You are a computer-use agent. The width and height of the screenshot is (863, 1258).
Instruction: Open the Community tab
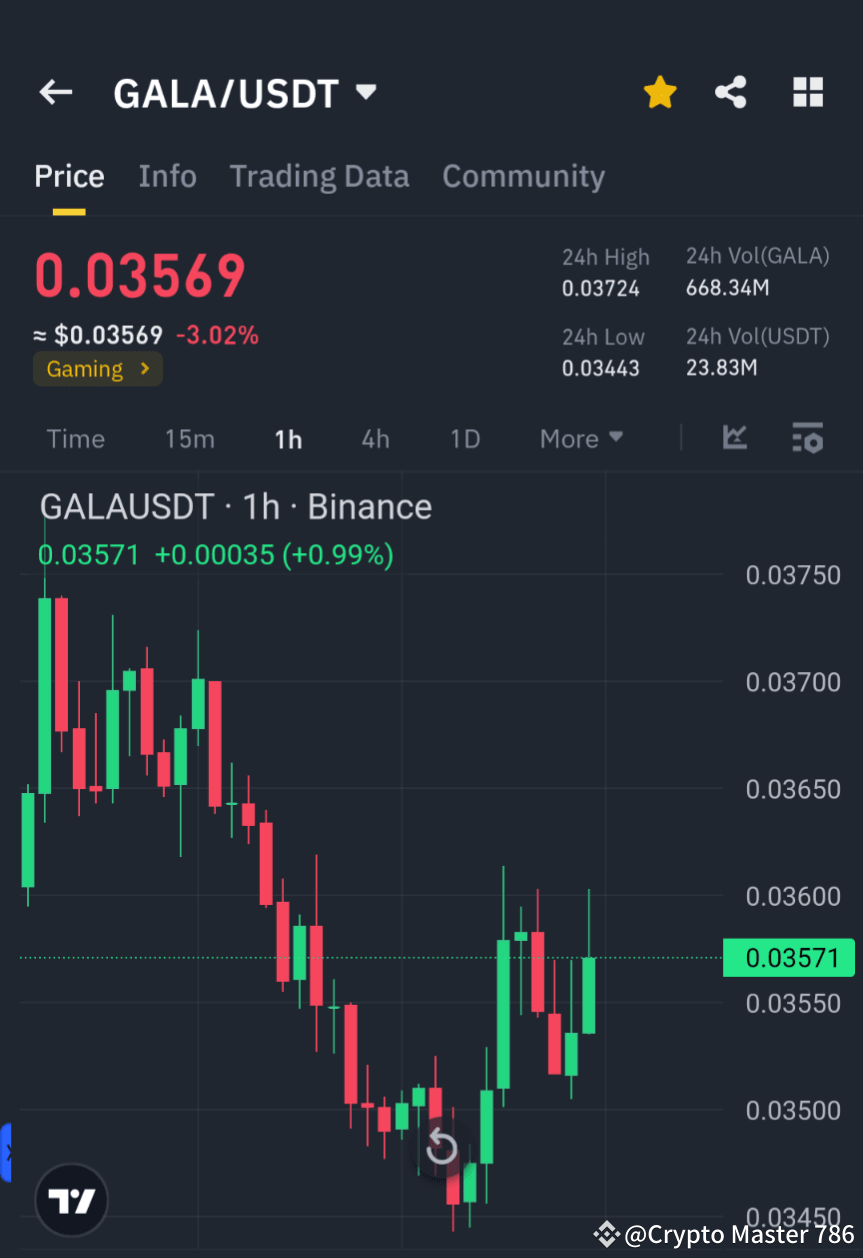pos(523,176)
